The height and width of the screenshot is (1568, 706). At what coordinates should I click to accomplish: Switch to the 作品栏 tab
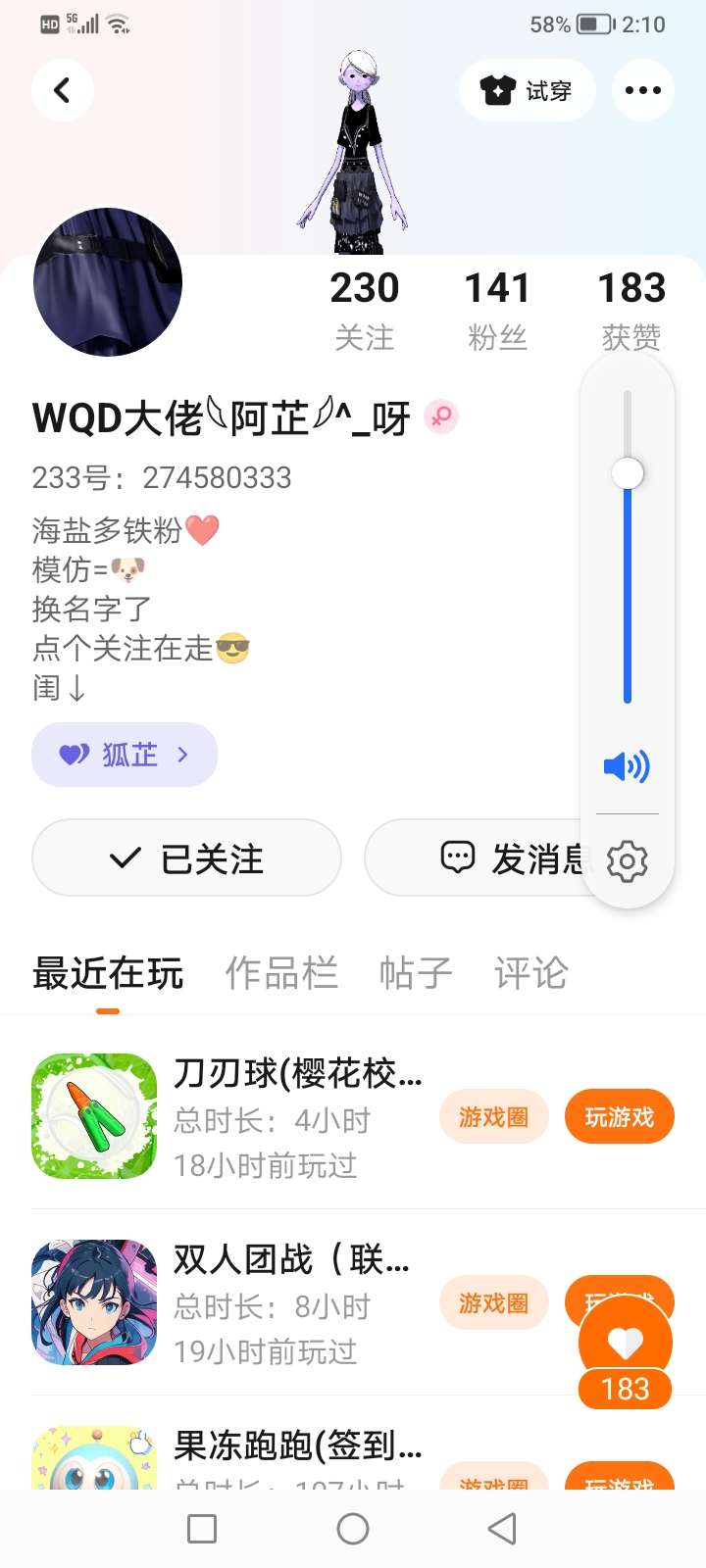(281, 973)
